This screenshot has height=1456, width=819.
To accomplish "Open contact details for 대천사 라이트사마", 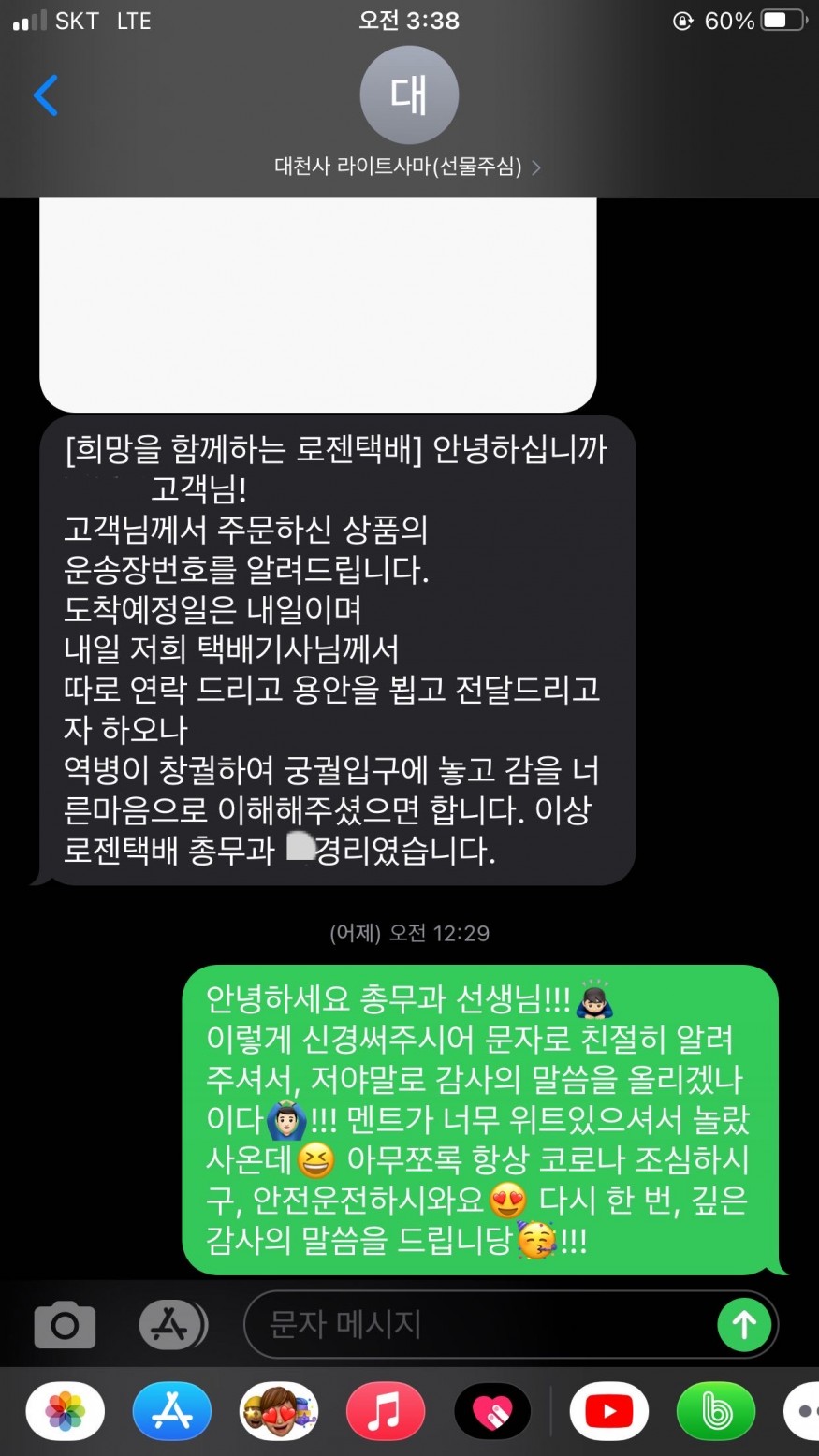I will pyautogui.click(x=408, y=167).
